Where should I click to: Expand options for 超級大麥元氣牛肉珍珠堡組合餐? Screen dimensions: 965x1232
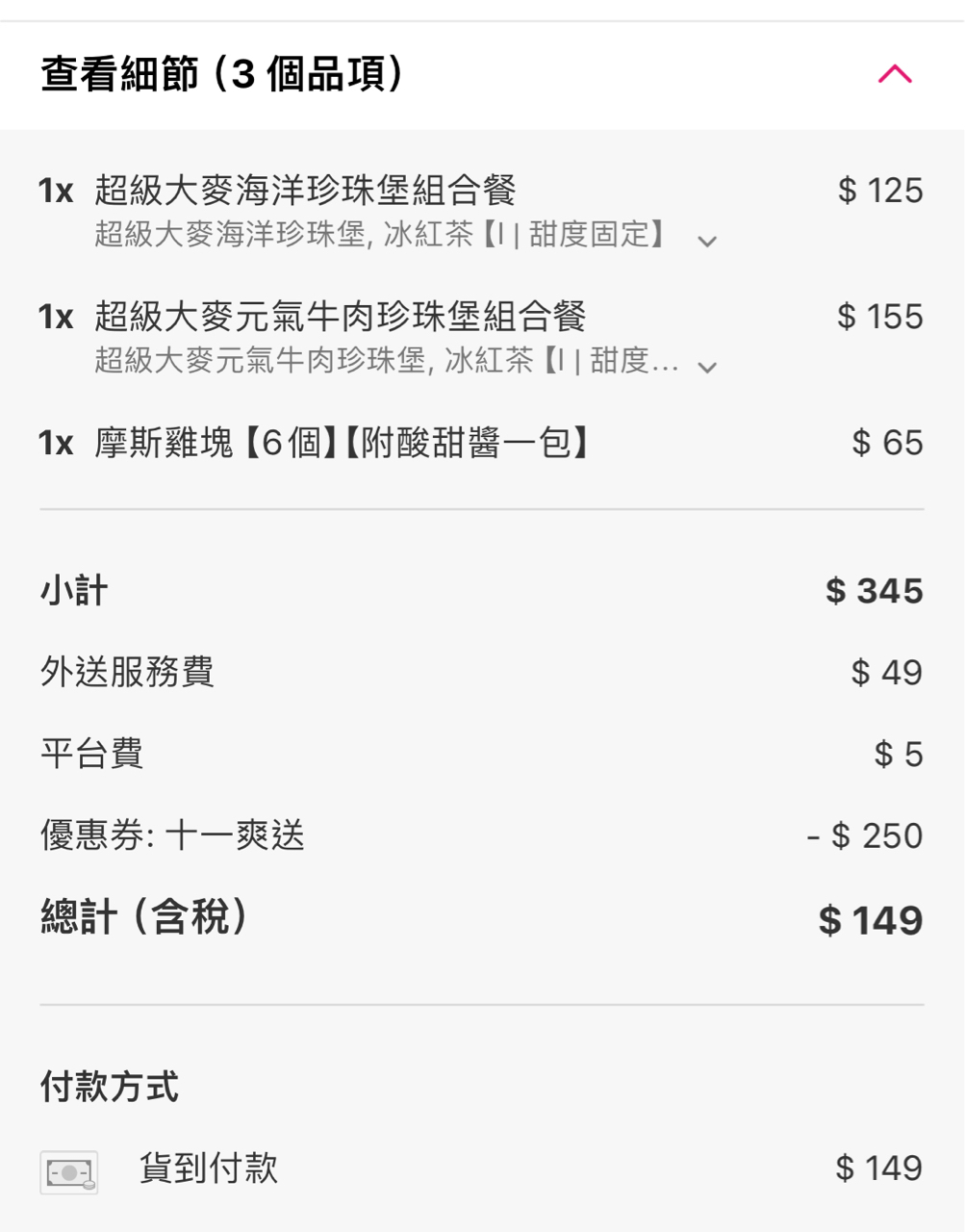pos(707,367)
